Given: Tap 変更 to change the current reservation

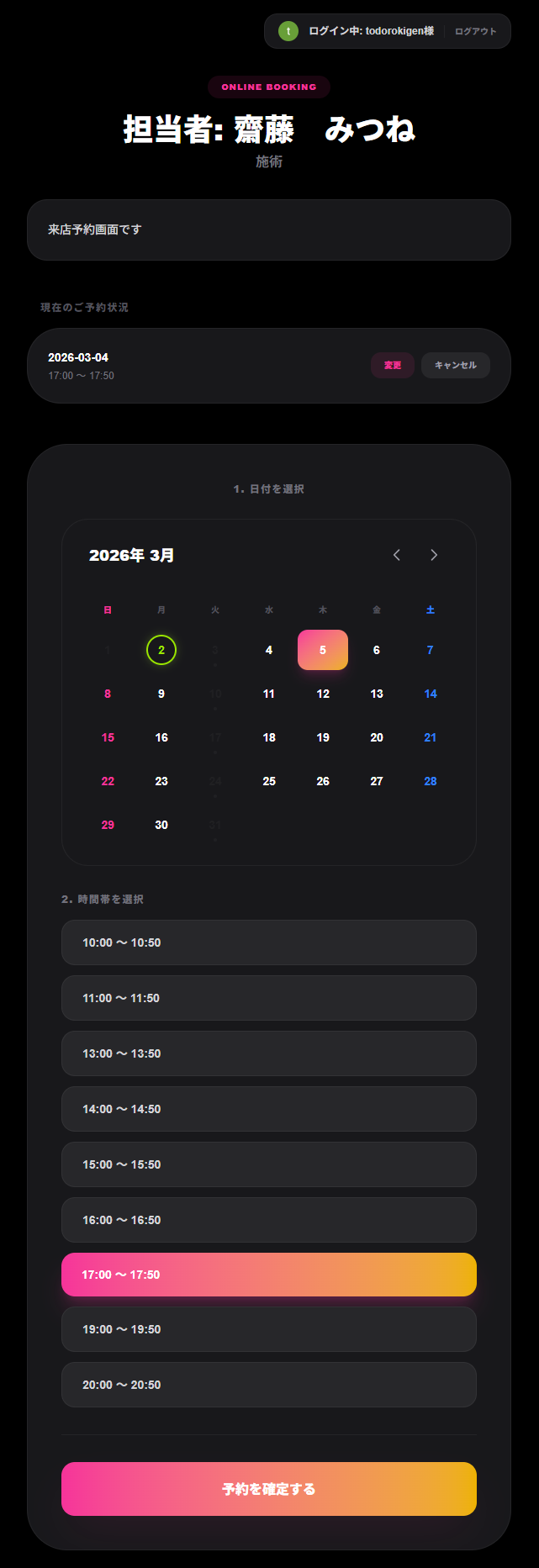Looking at the screenshot, I should pos(393,365).
